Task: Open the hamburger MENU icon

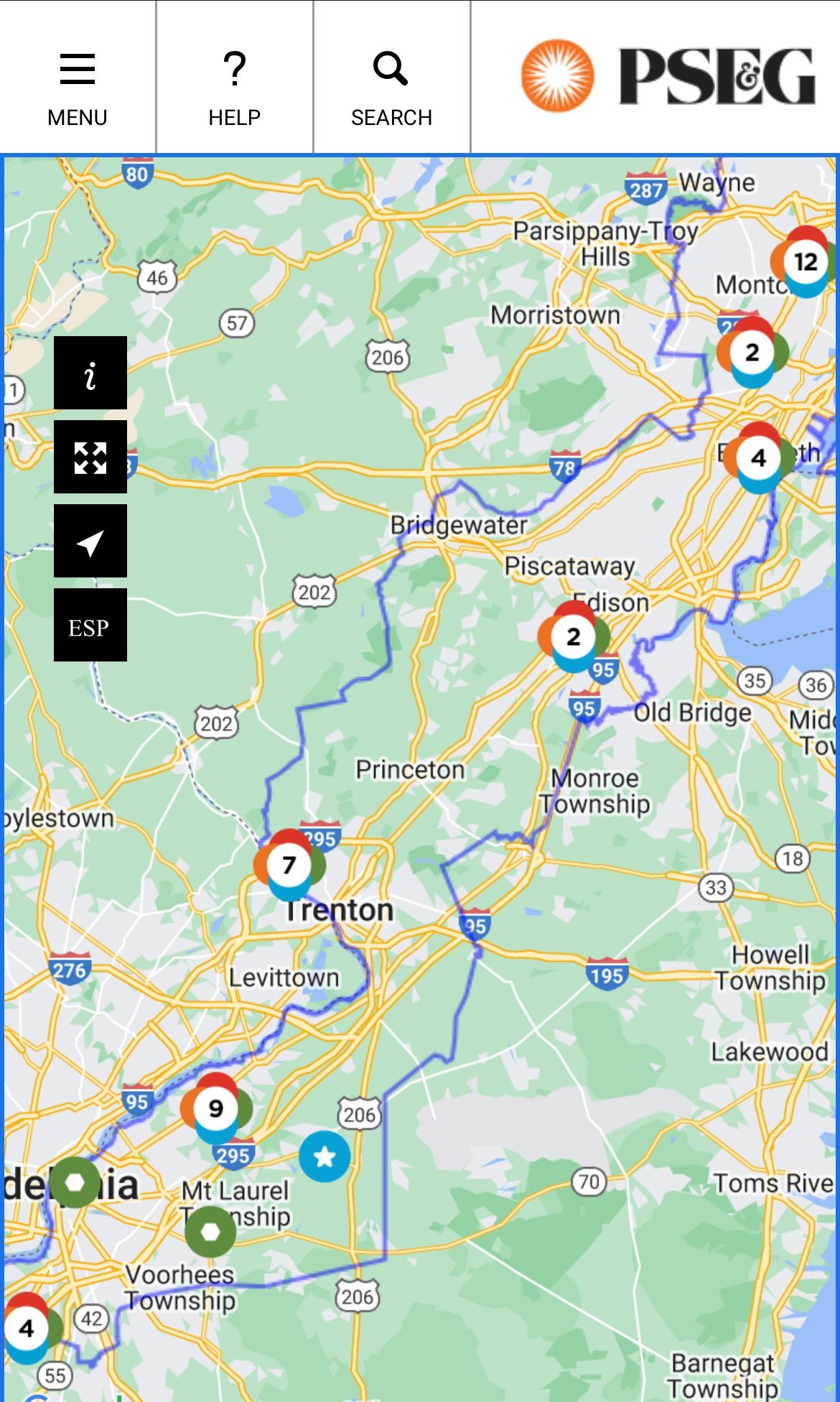Action: (77, 70)
